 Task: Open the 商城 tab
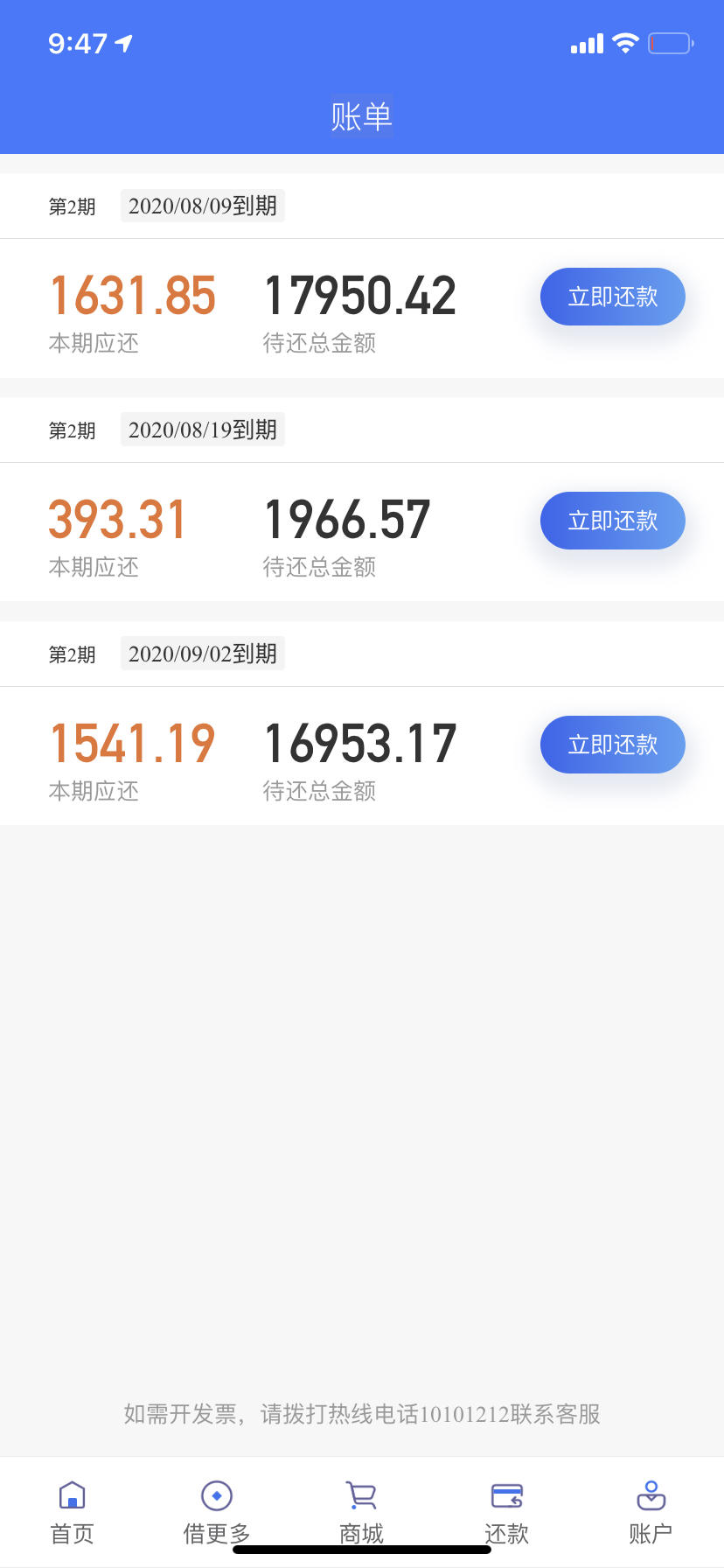pos(362,1513)
